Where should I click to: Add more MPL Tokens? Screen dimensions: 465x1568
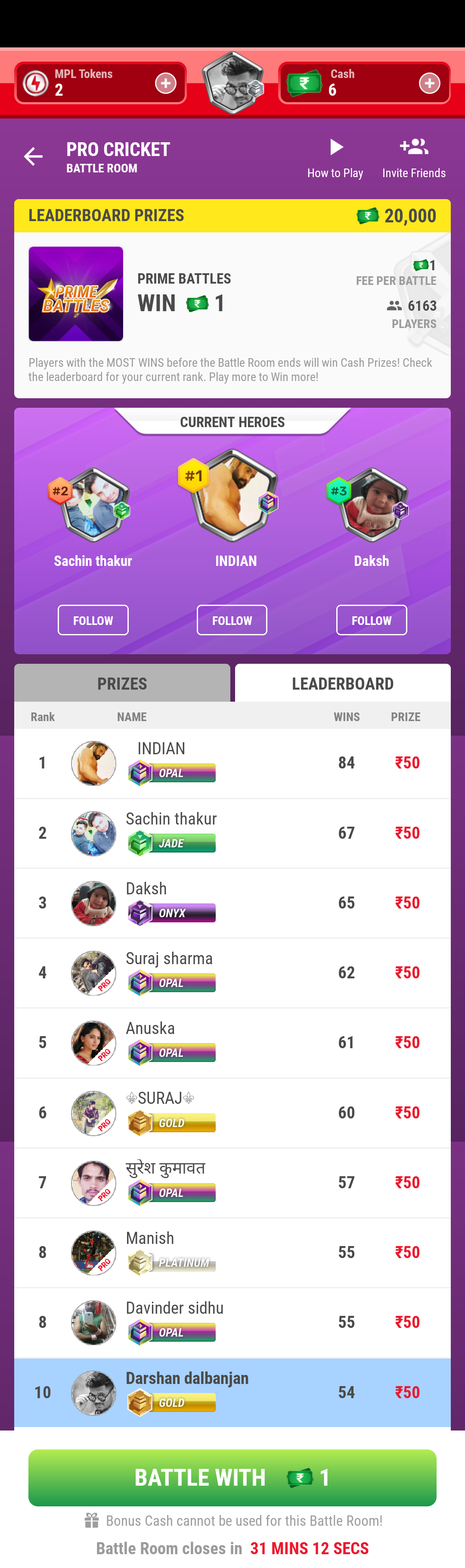click(x=165, y=83)
